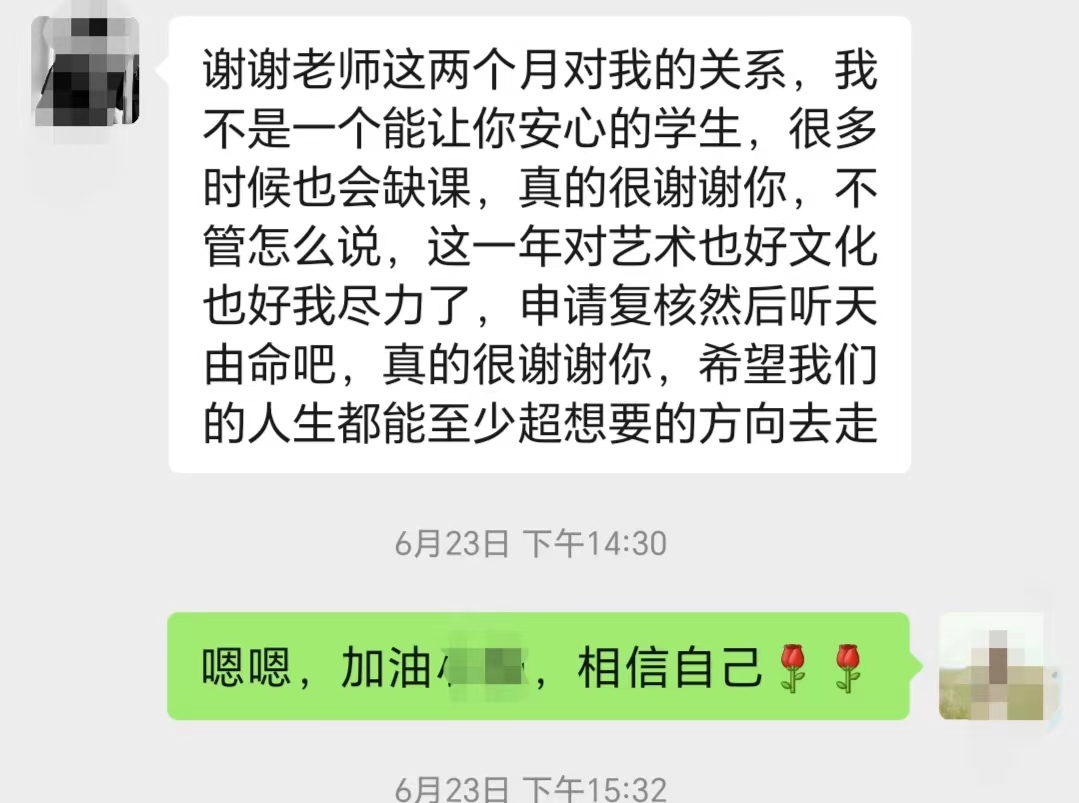Open your own avatar beside the green reply

click(991, 667)
